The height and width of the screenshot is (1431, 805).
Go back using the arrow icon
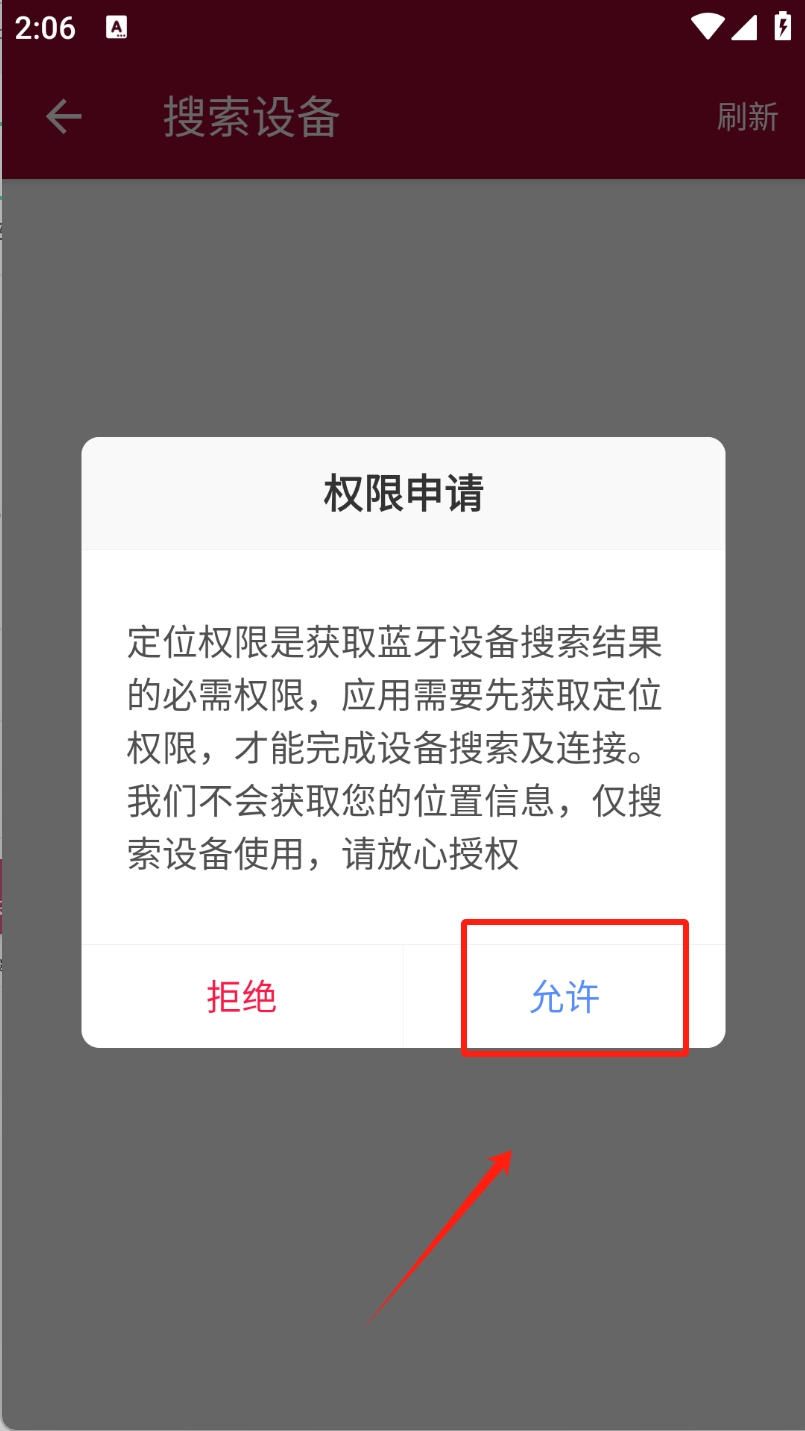(64, 117)
